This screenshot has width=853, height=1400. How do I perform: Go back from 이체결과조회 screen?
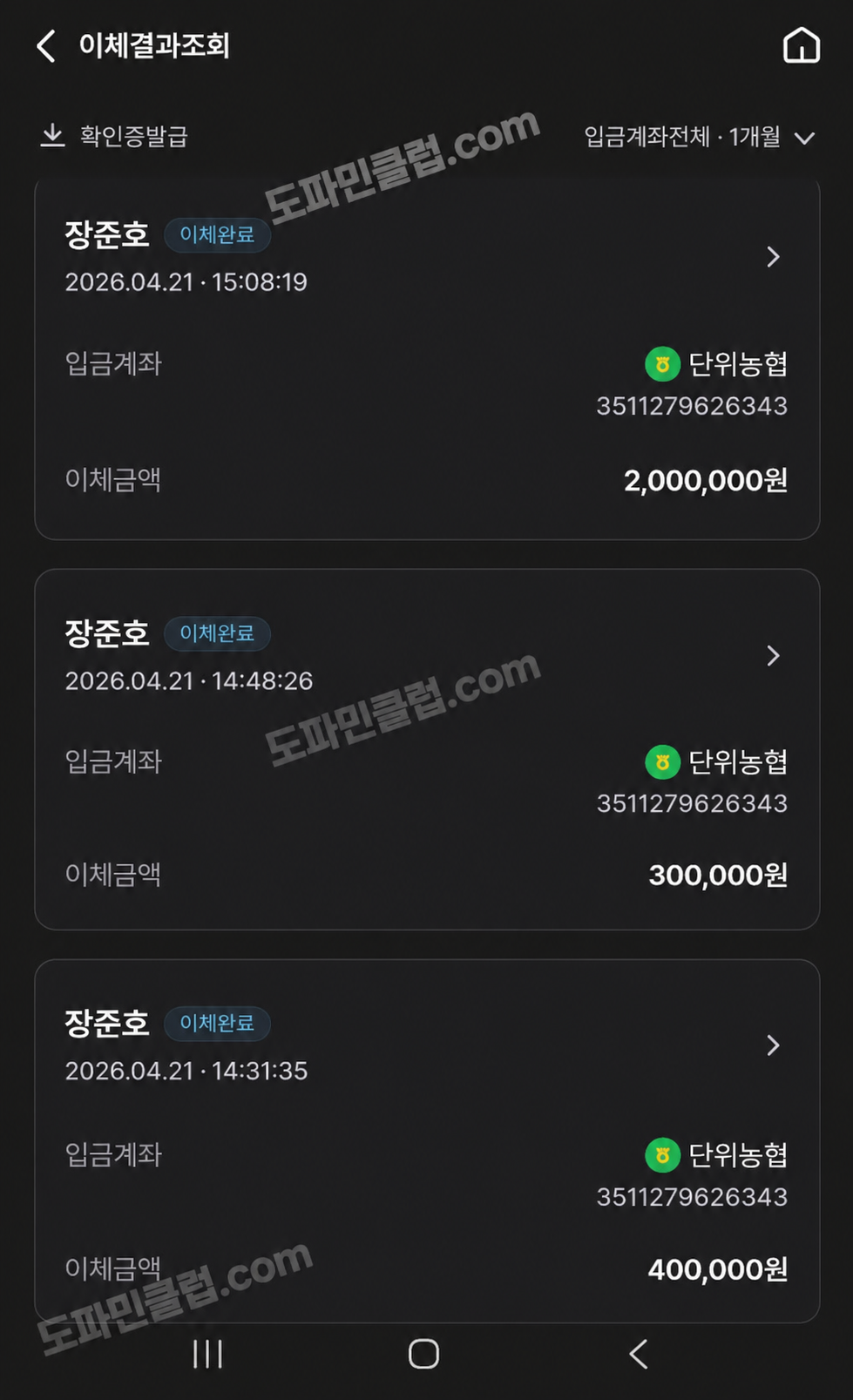click(x=47, y=45)
